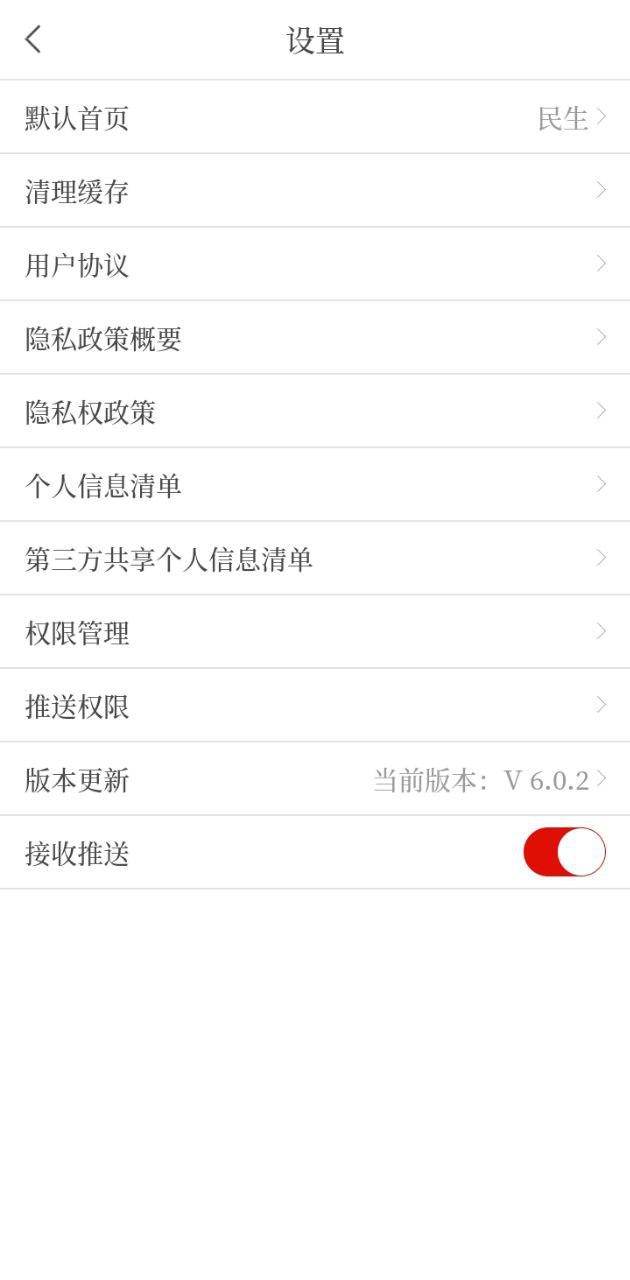Disable the 接收推送 switch
Image resolution: width=630 pixels, height=1280 pixels.
pyautogui.click(x=564, y=852)
